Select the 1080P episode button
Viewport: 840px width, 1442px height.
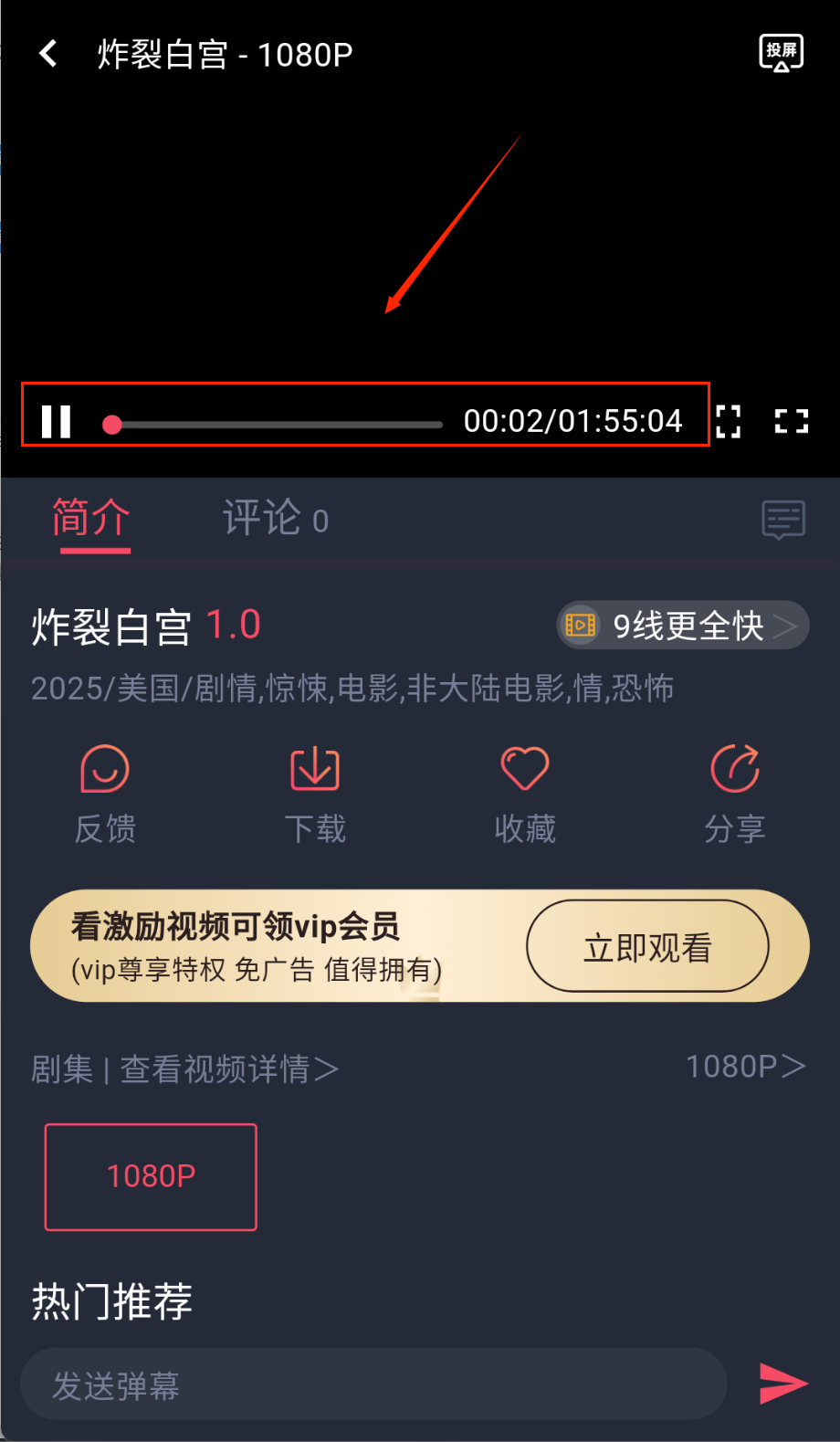click(151, 1176)
